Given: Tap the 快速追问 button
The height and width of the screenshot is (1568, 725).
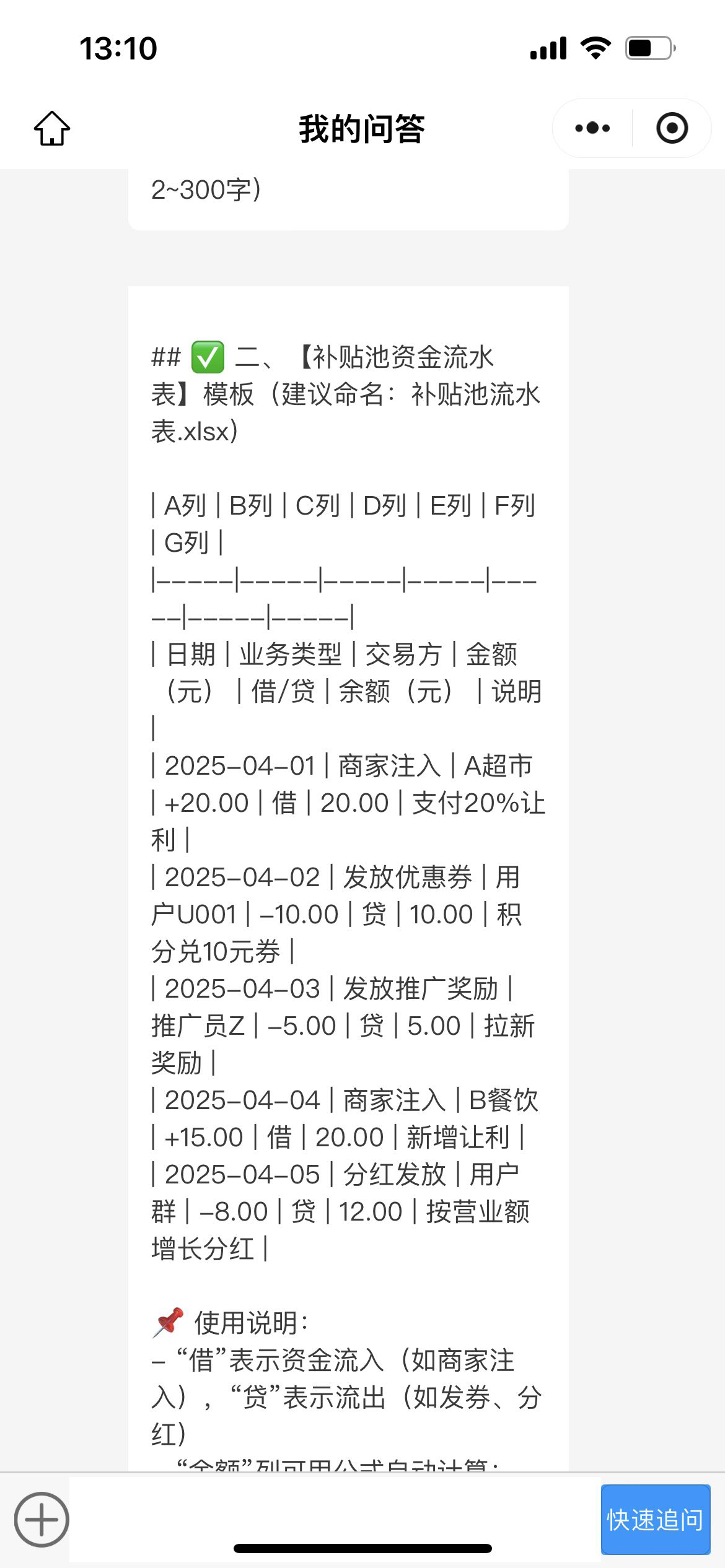Looking at the screenshot, I should [x=656, y=1520].
